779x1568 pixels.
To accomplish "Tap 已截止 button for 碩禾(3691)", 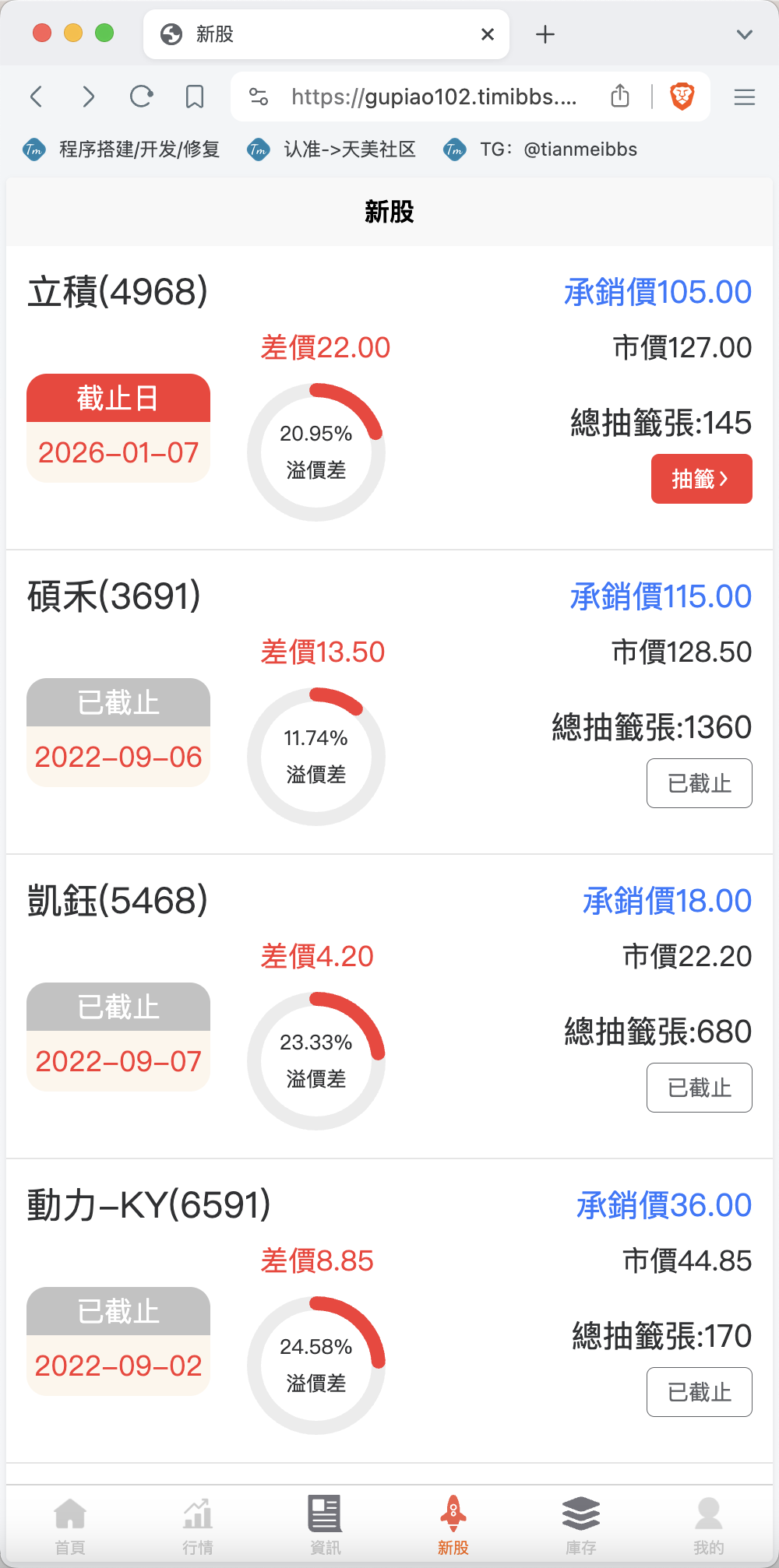I will [700, 783].
